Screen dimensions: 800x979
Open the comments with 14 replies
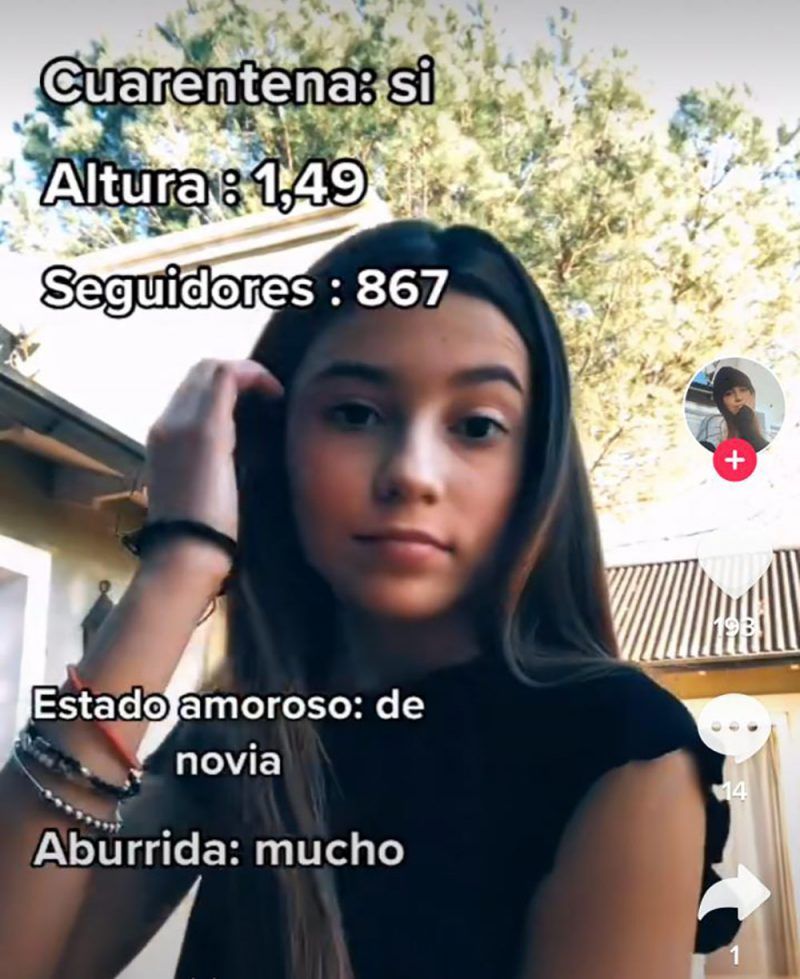coord(734,727)
